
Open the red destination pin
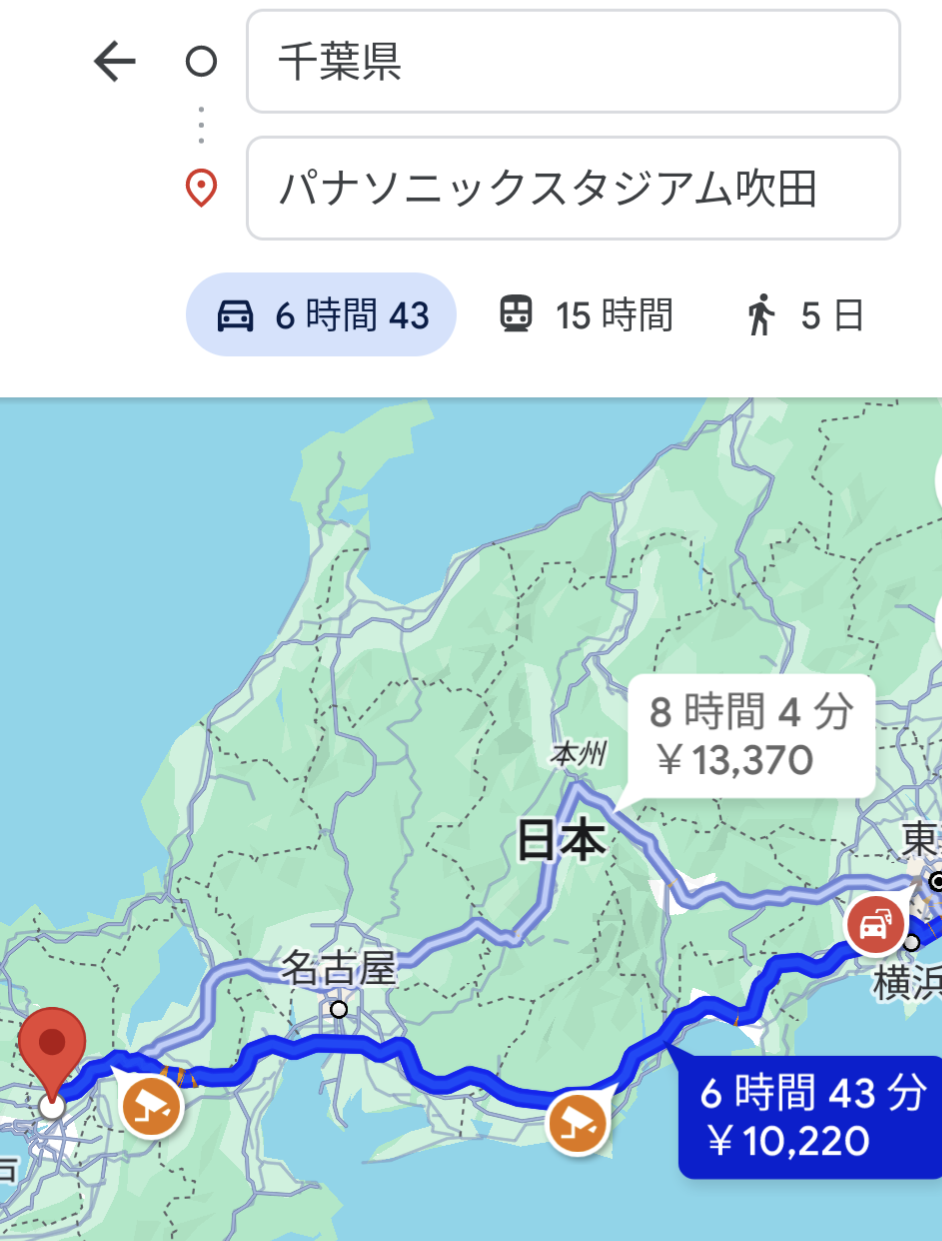(x=52, y=1049)
